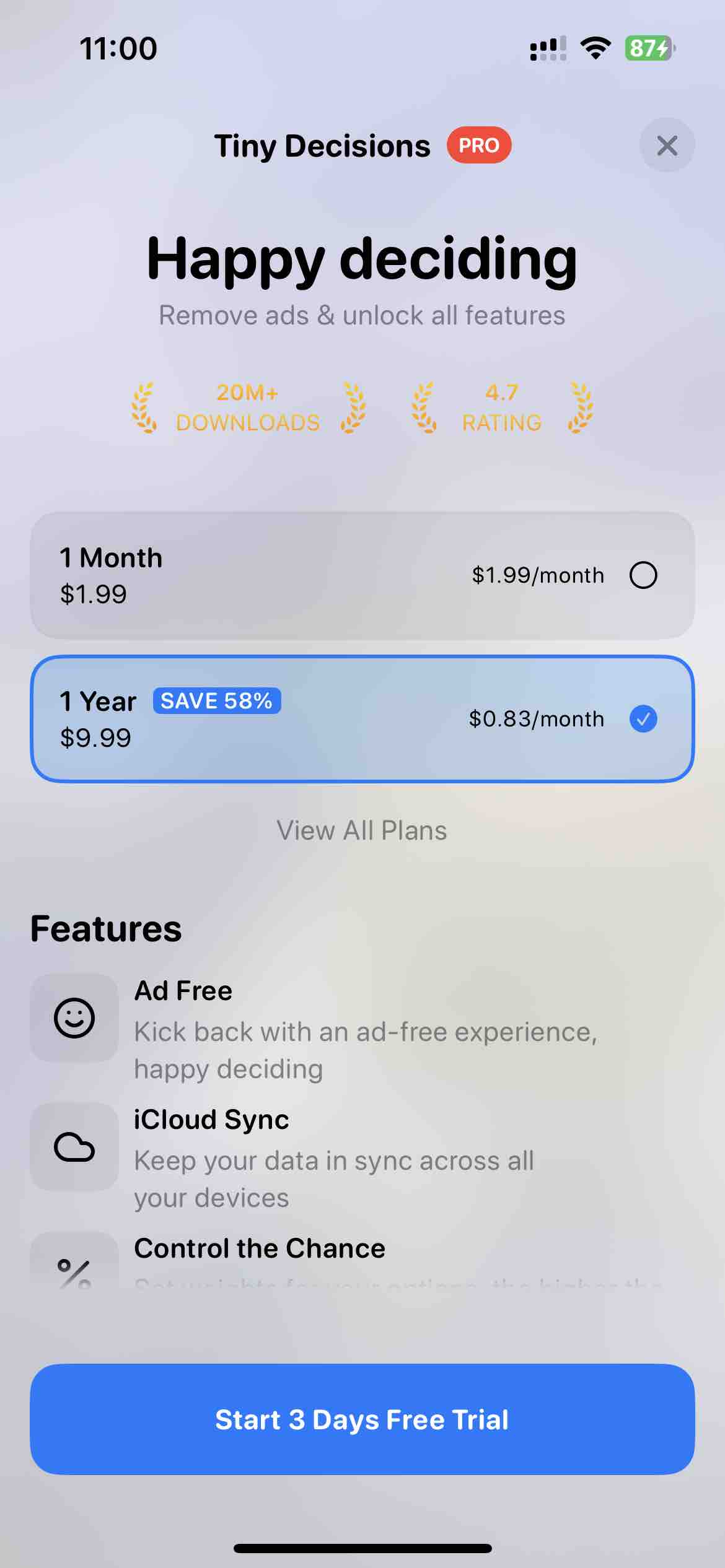Click the SAVE 58% badge
This screenshot has height=1568, width=725.
217,700
